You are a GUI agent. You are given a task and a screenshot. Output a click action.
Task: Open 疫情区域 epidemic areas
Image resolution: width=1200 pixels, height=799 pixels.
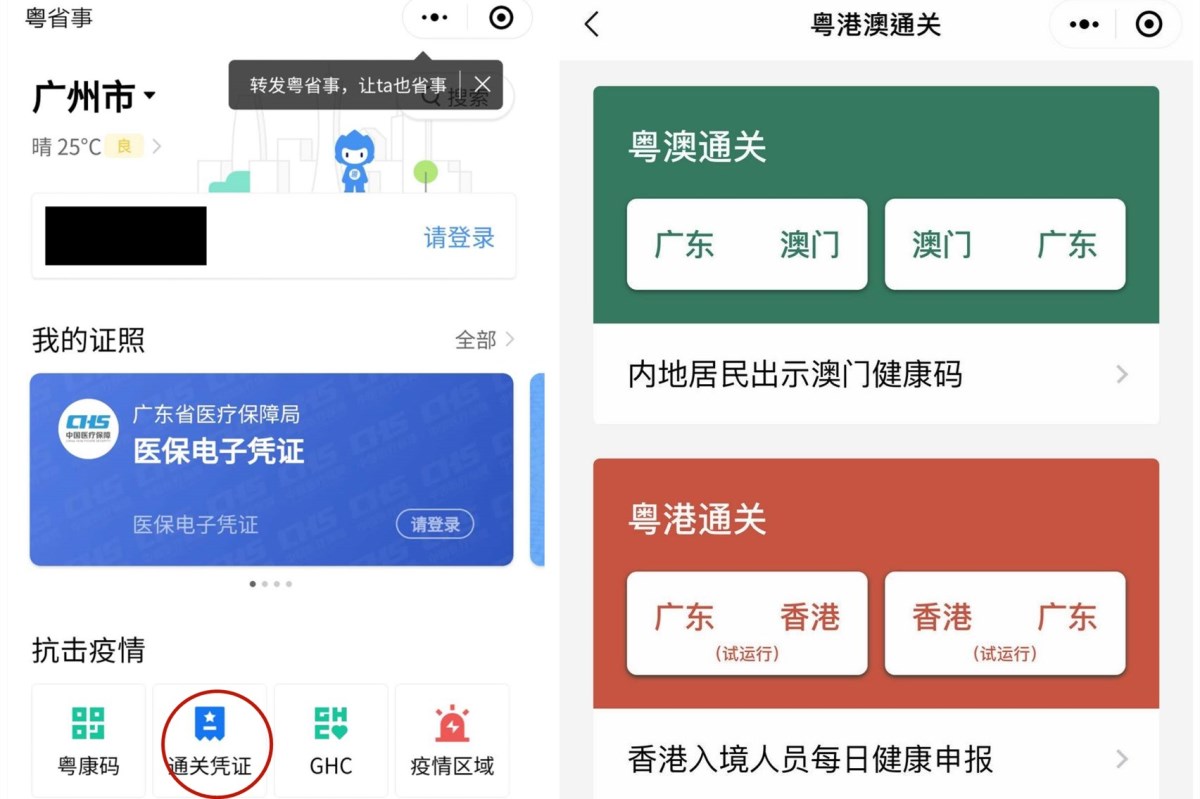click(x=452, y=740)
